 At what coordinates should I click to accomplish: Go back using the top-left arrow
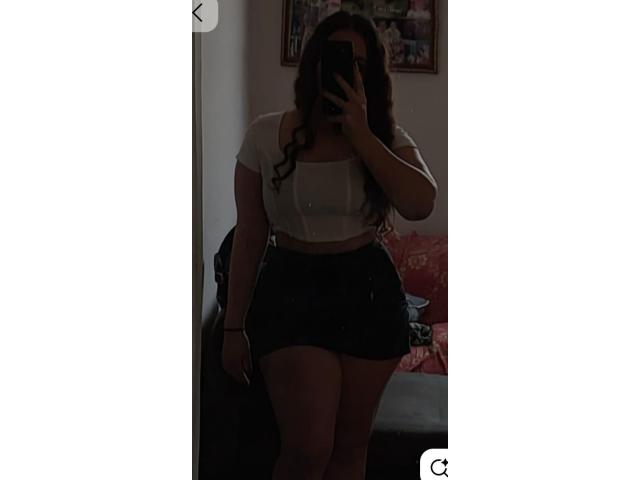198,13
